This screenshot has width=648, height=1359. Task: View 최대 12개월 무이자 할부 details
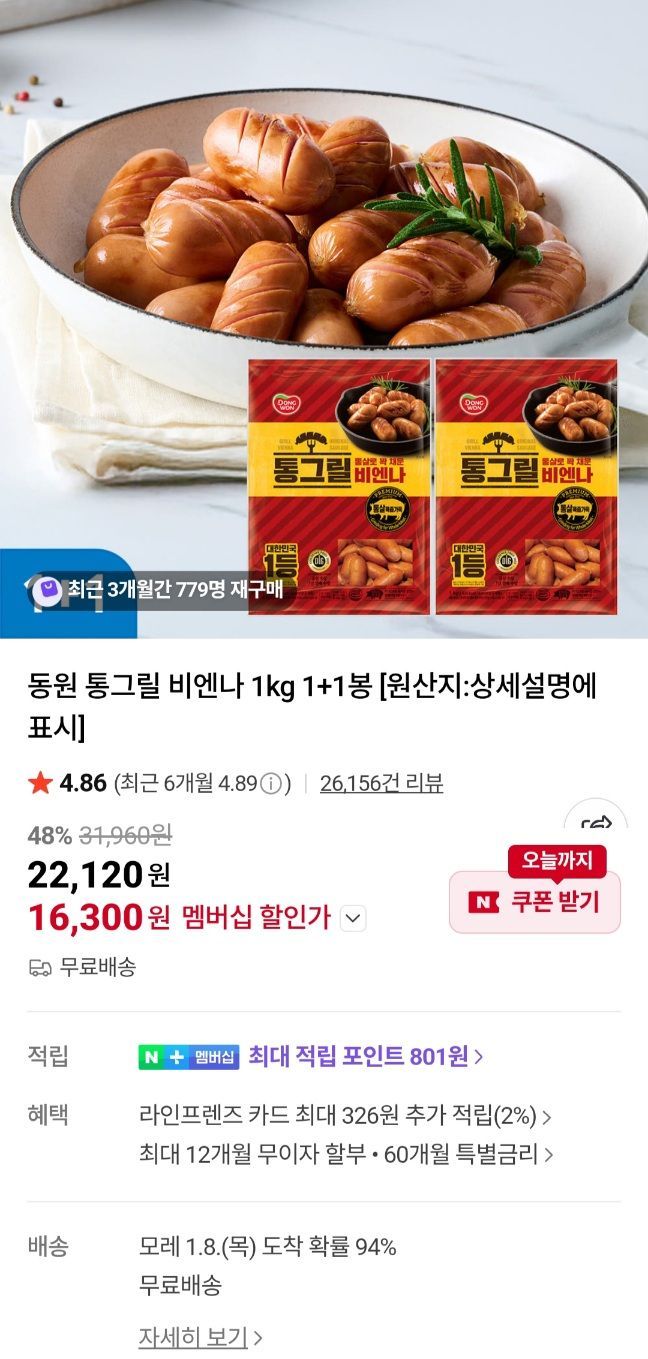pos(345,1153)
